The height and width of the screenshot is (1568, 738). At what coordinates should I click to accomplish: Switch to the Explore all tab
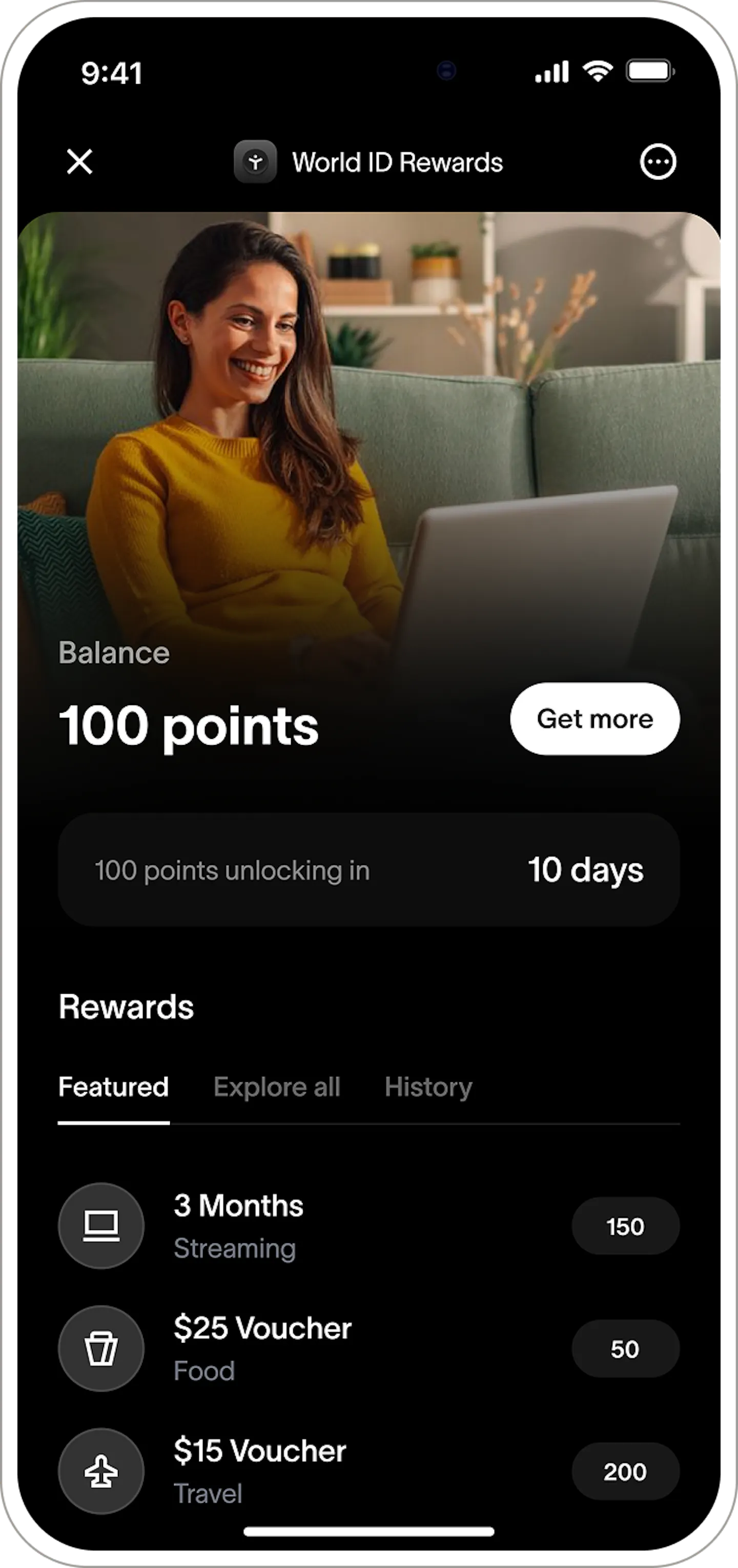point(277,1087)
